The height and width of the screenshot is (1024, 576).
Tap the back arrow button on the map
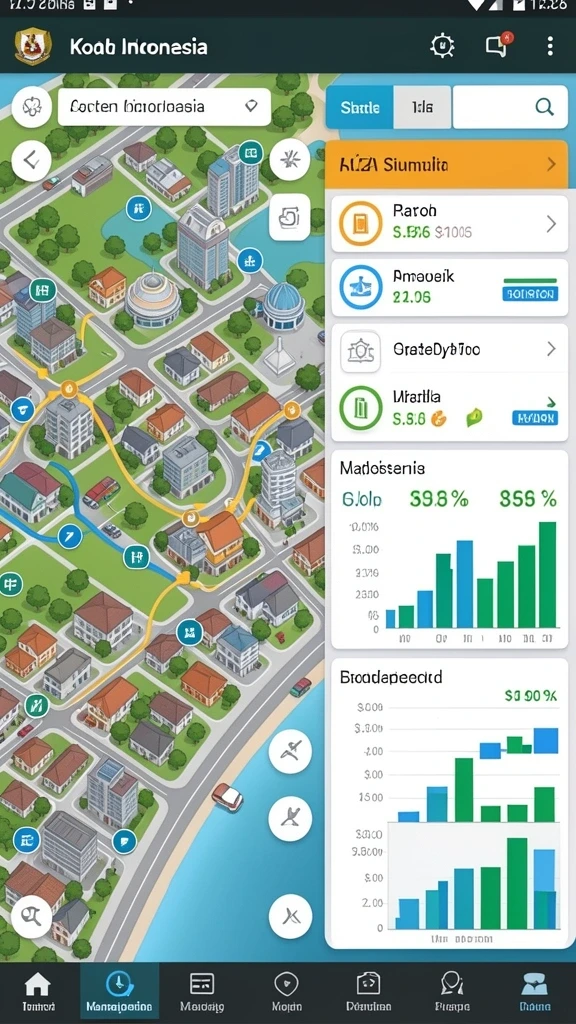coord(31,159)
